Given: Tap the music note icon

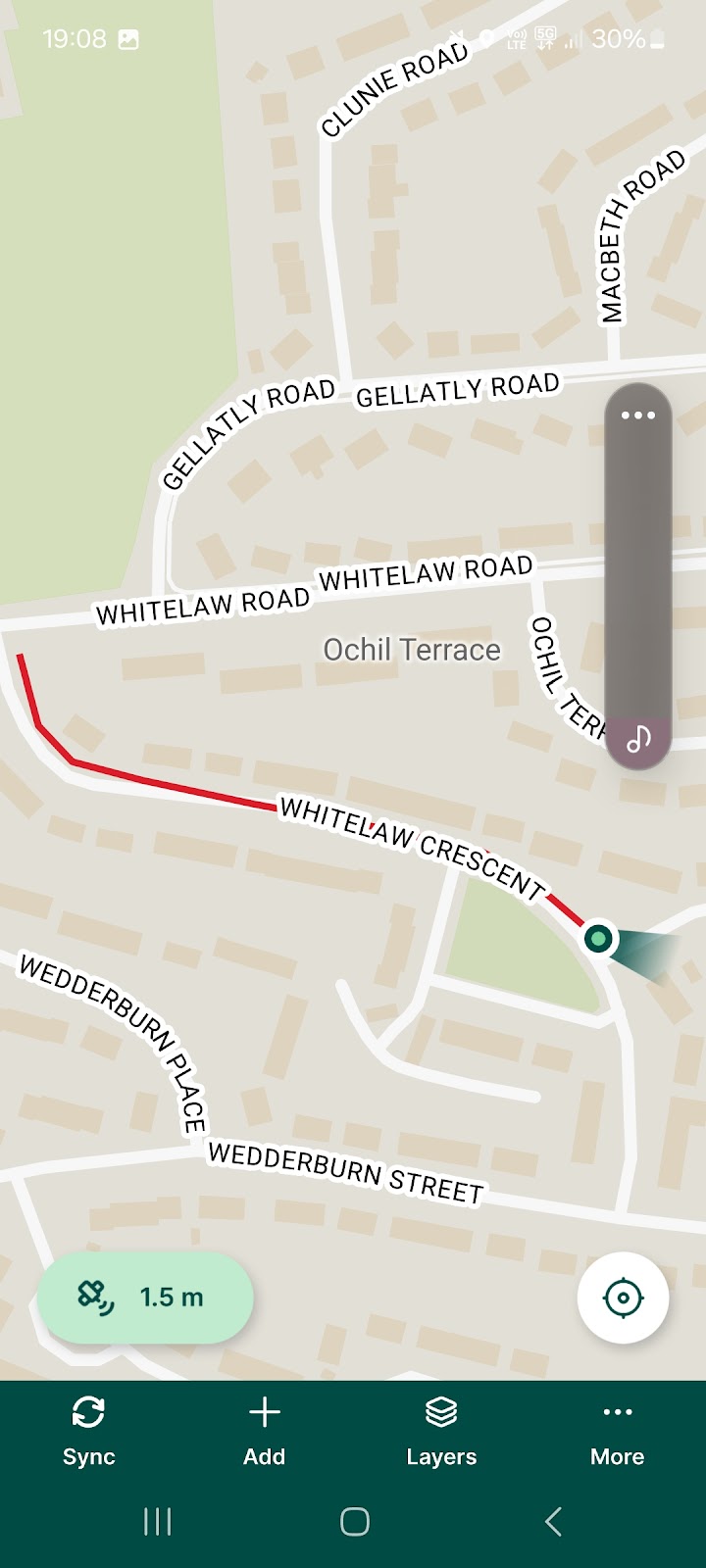Looking at the screenshot, I should 638,738.
